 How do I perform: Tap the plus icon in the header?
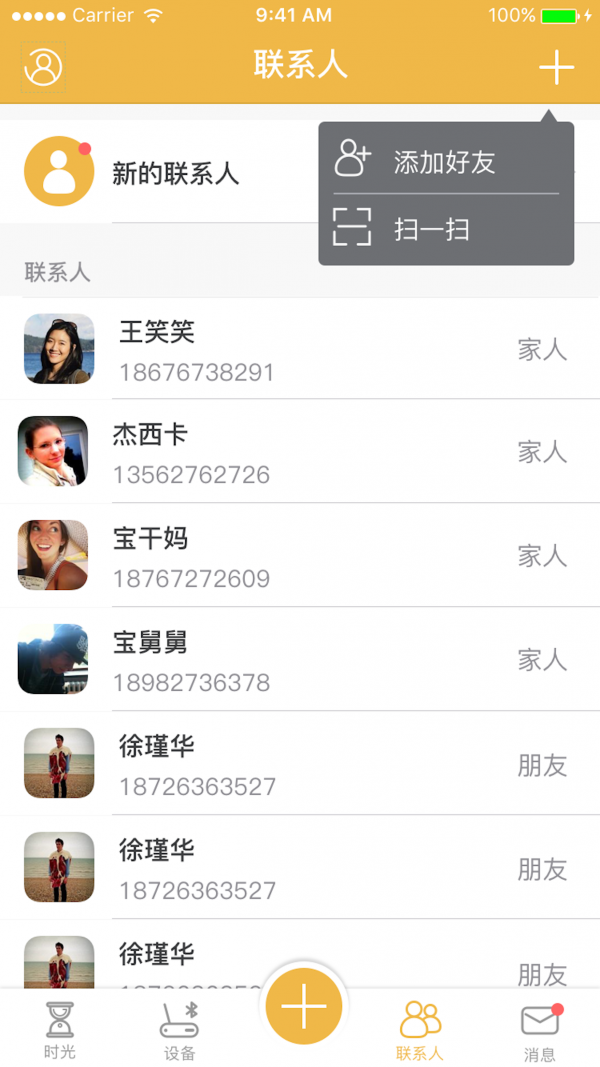[x=556, y=68]
